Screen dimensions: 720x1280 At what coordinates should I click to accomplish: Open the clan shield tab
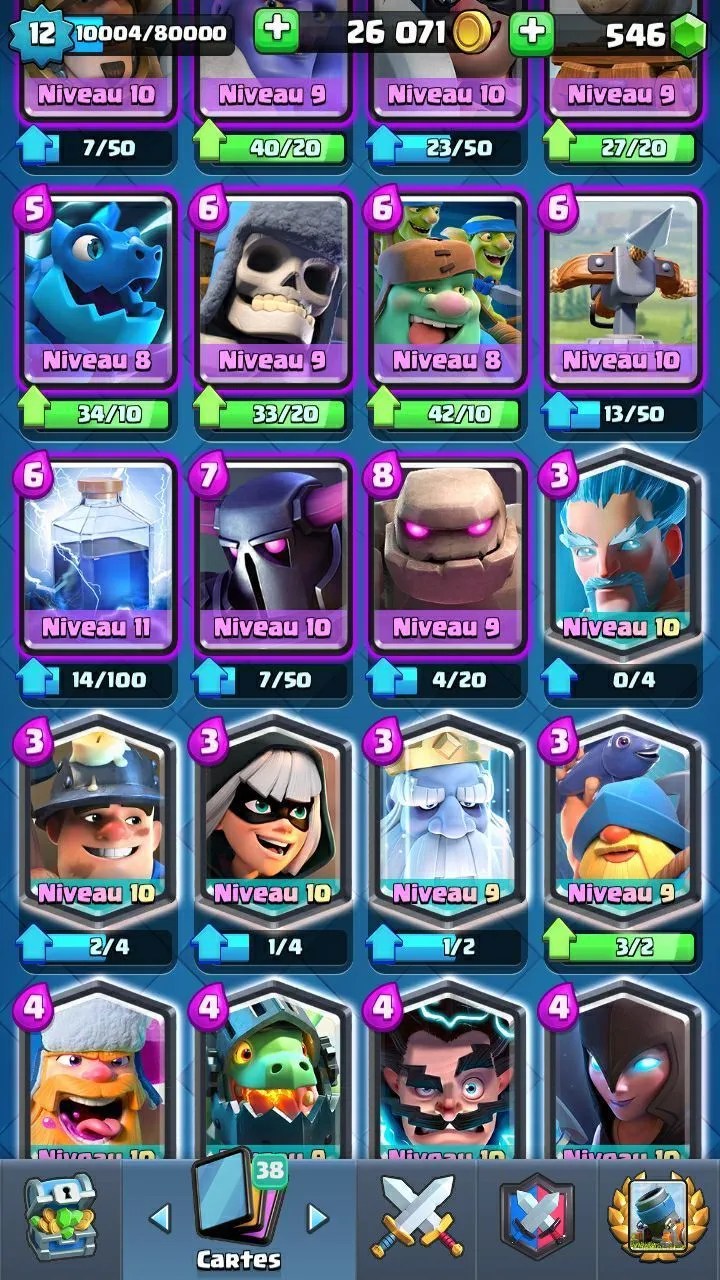point(537,1220)
